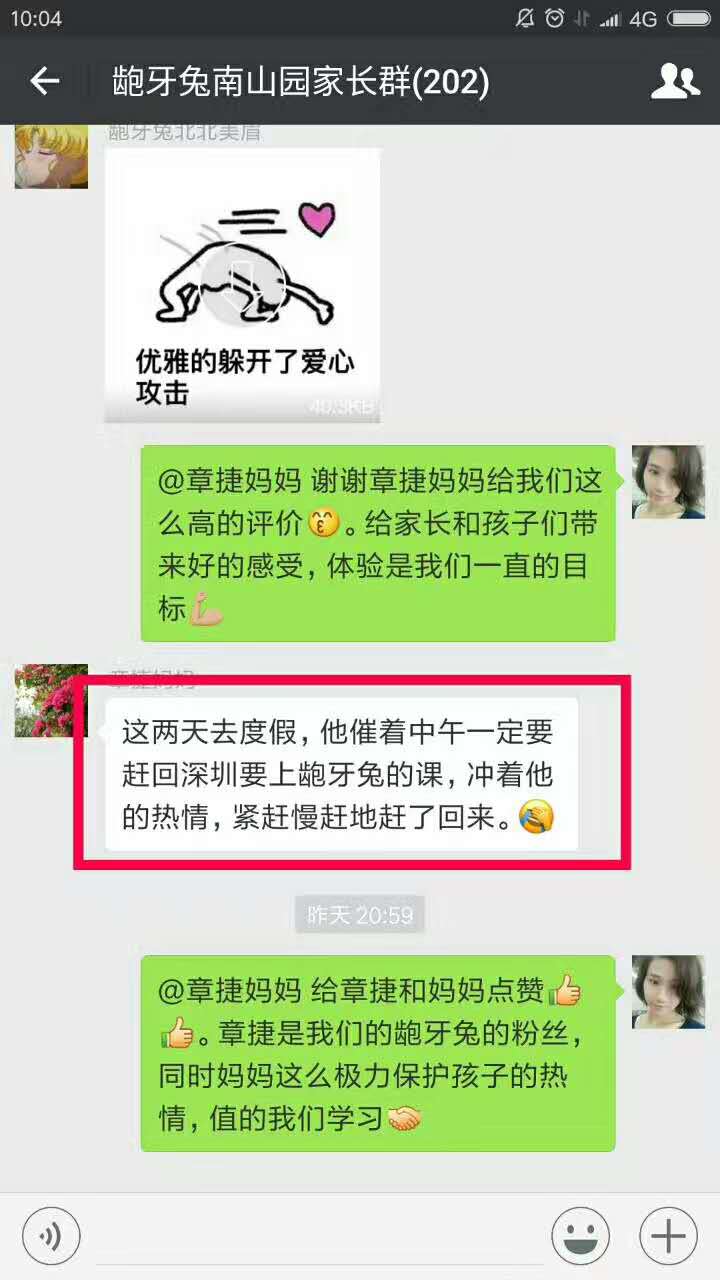Go back from the group chat
Screen dimensions: 720x1280
[x=45, y=81]
